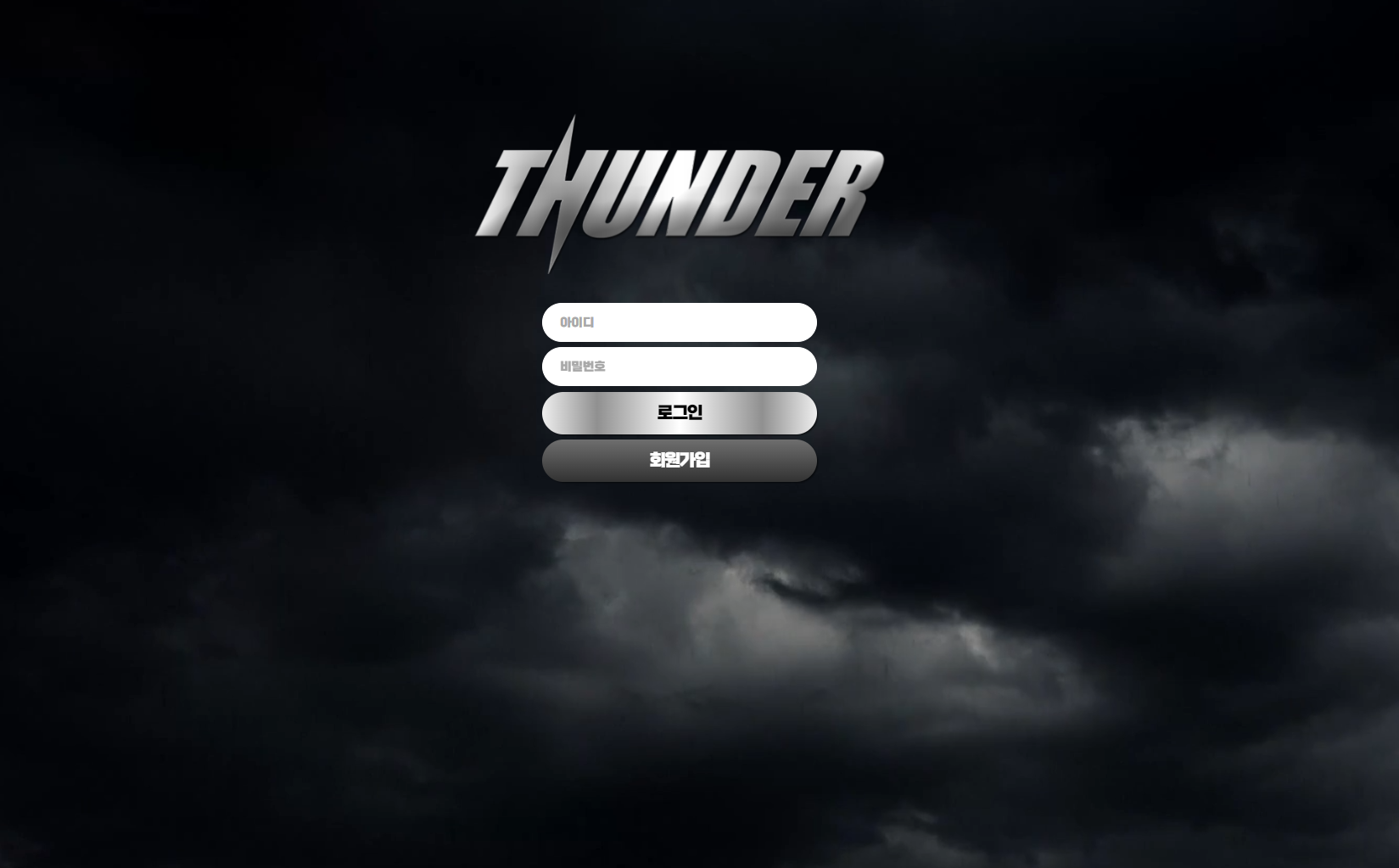Focus the 비밀번호 password field
The width and height of the screenshot is (1399, 868).
click(x=679, y=367)
